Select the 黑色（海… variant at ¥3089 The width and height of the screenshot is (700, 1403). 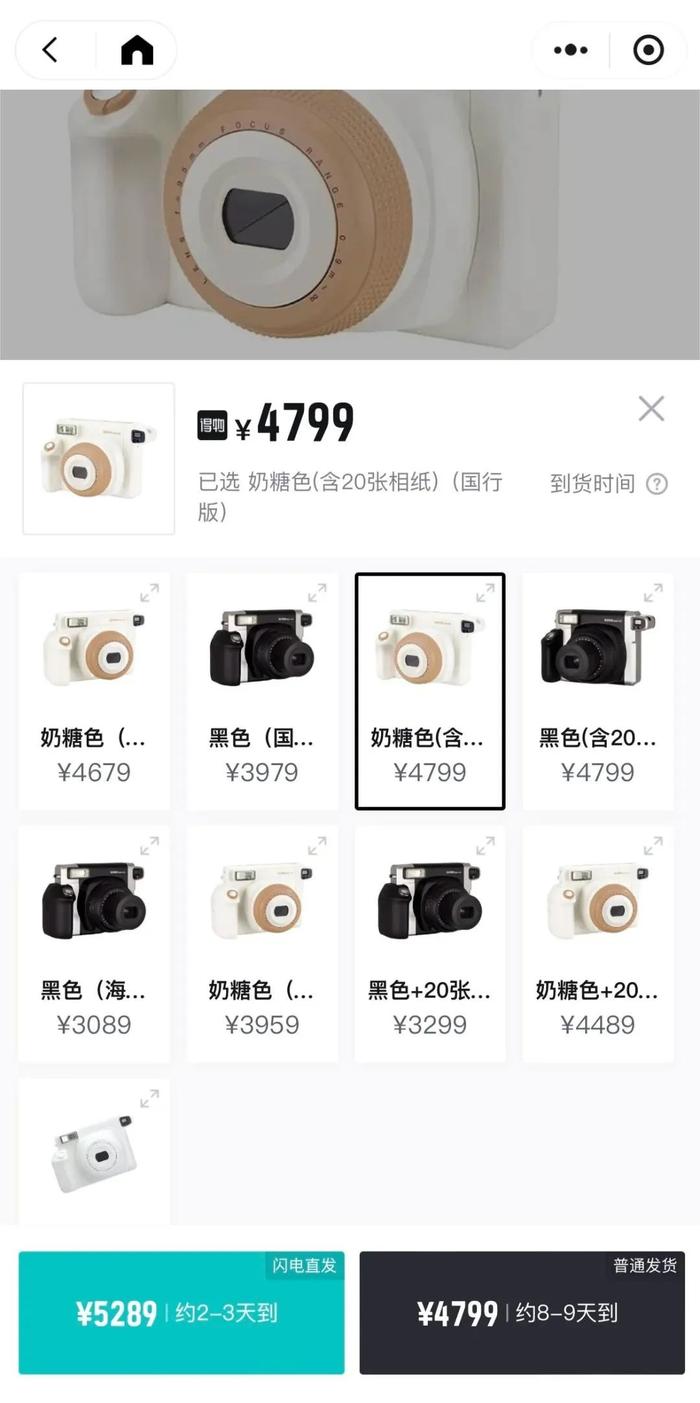coord(94,944)
